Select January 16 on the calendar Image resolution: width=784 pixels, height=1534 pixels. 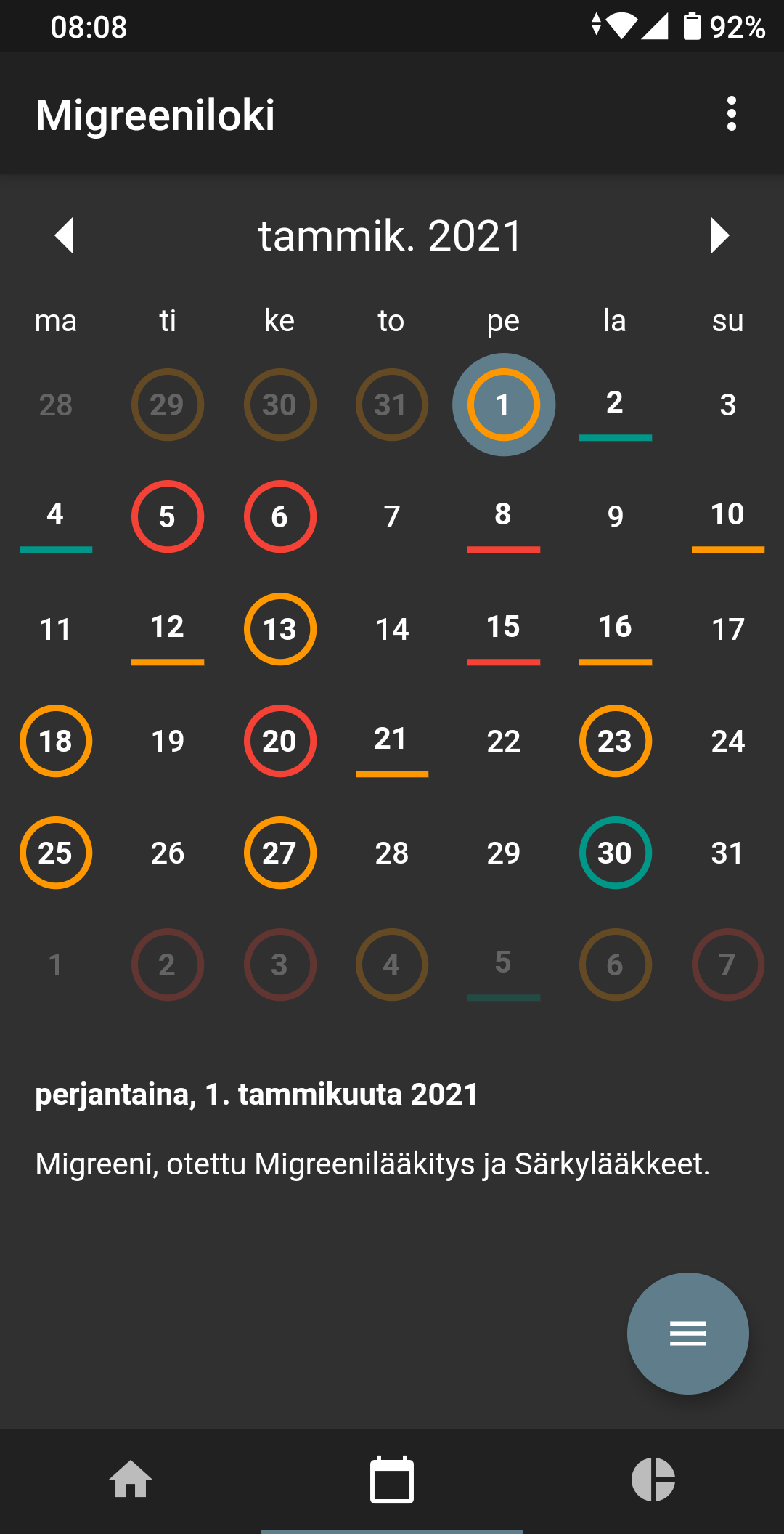[615, 629]
